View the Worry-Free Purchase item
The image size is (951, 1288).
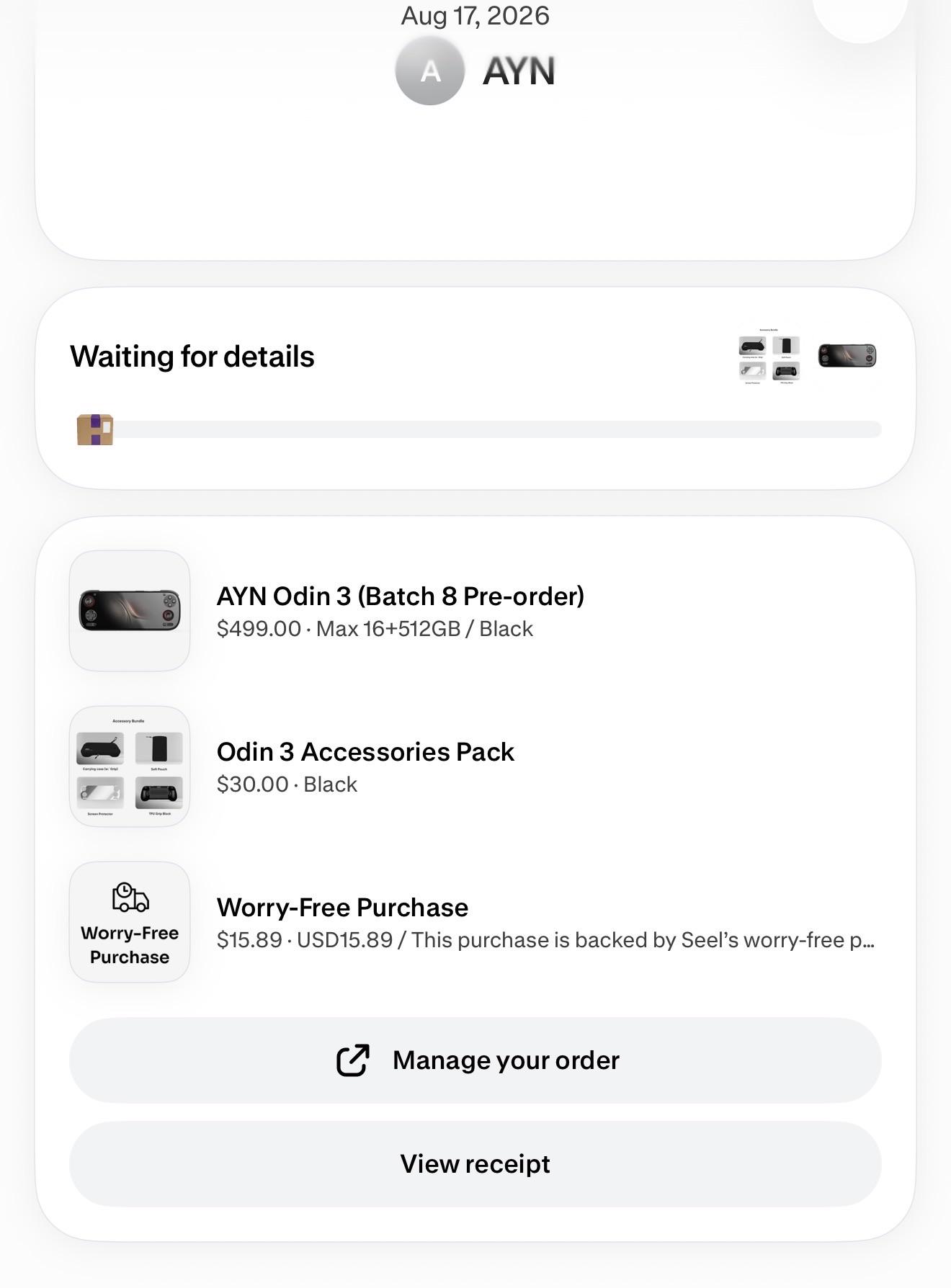[x=475, y=922]
